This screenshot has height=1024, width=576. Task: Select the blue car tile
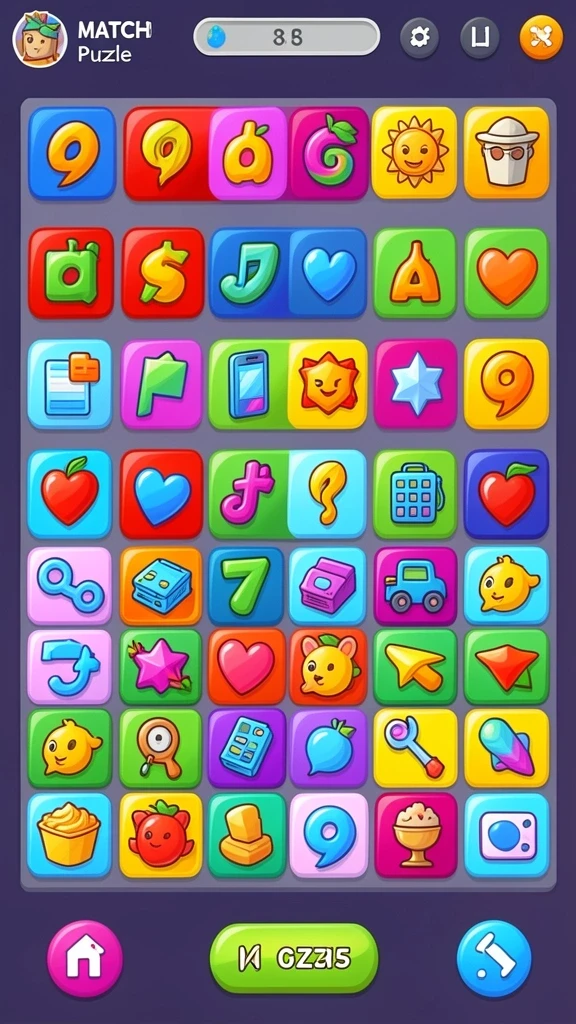(x=415, y=586)
